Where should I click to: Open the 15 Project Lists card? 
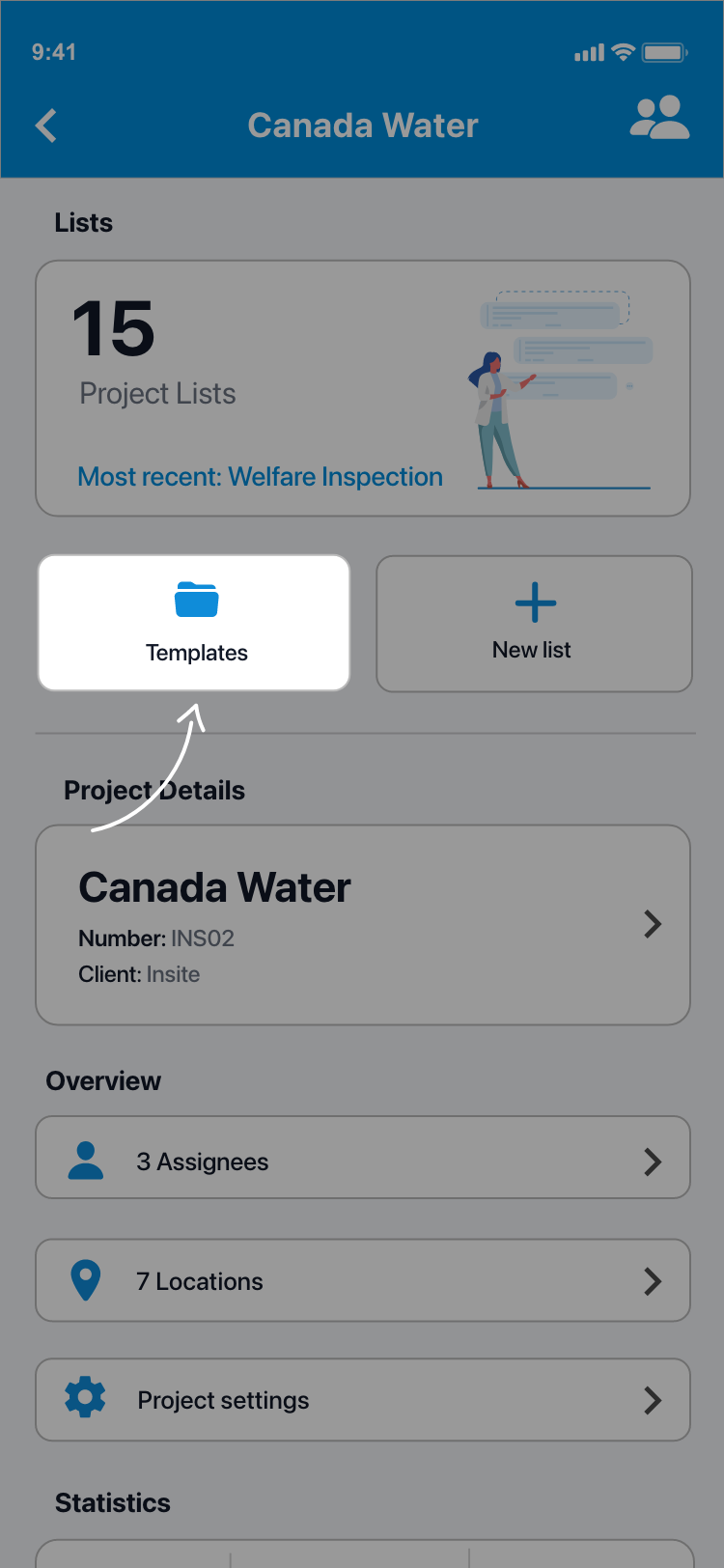click(x=363, y=388)
